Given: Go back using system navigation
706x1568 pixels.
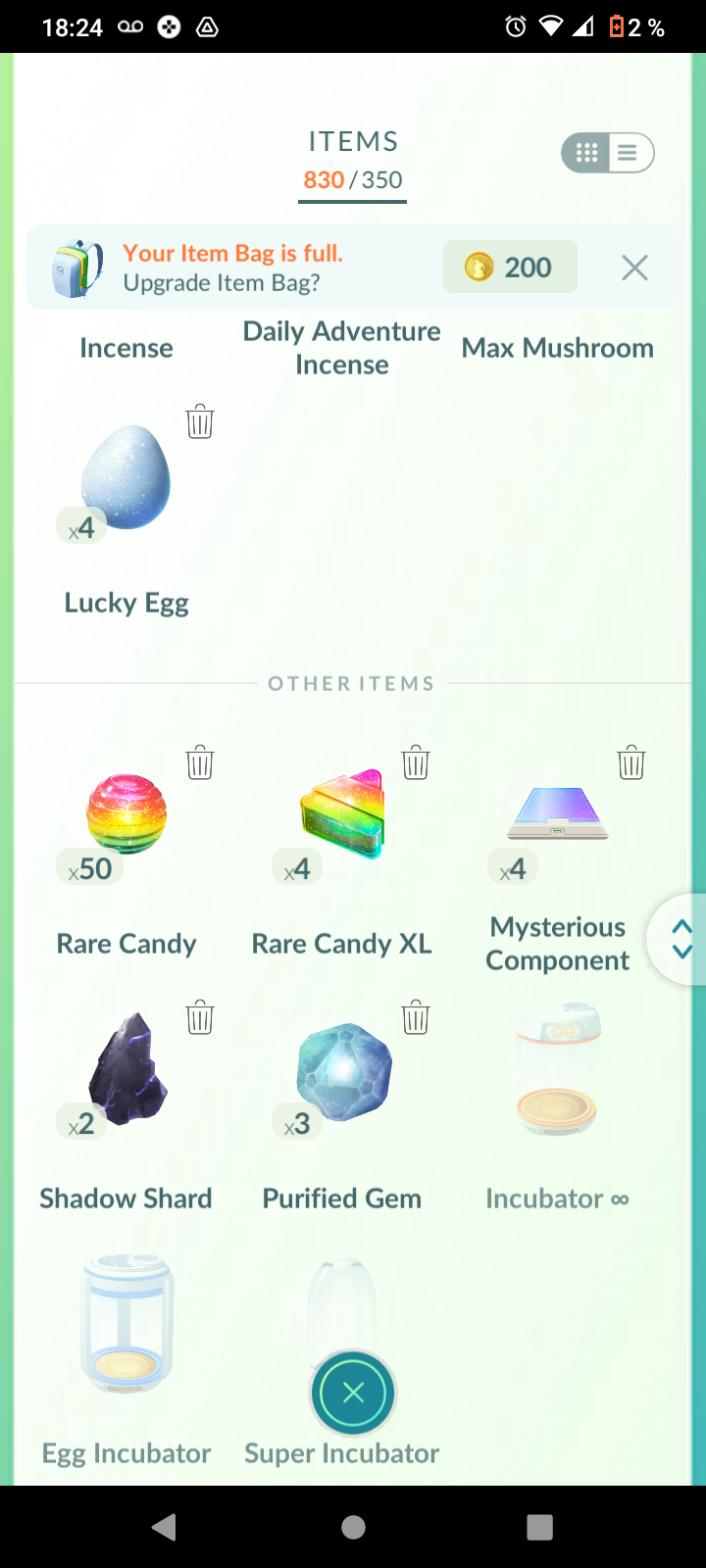Looking at the screenshot, I should tap(165, 1527).
